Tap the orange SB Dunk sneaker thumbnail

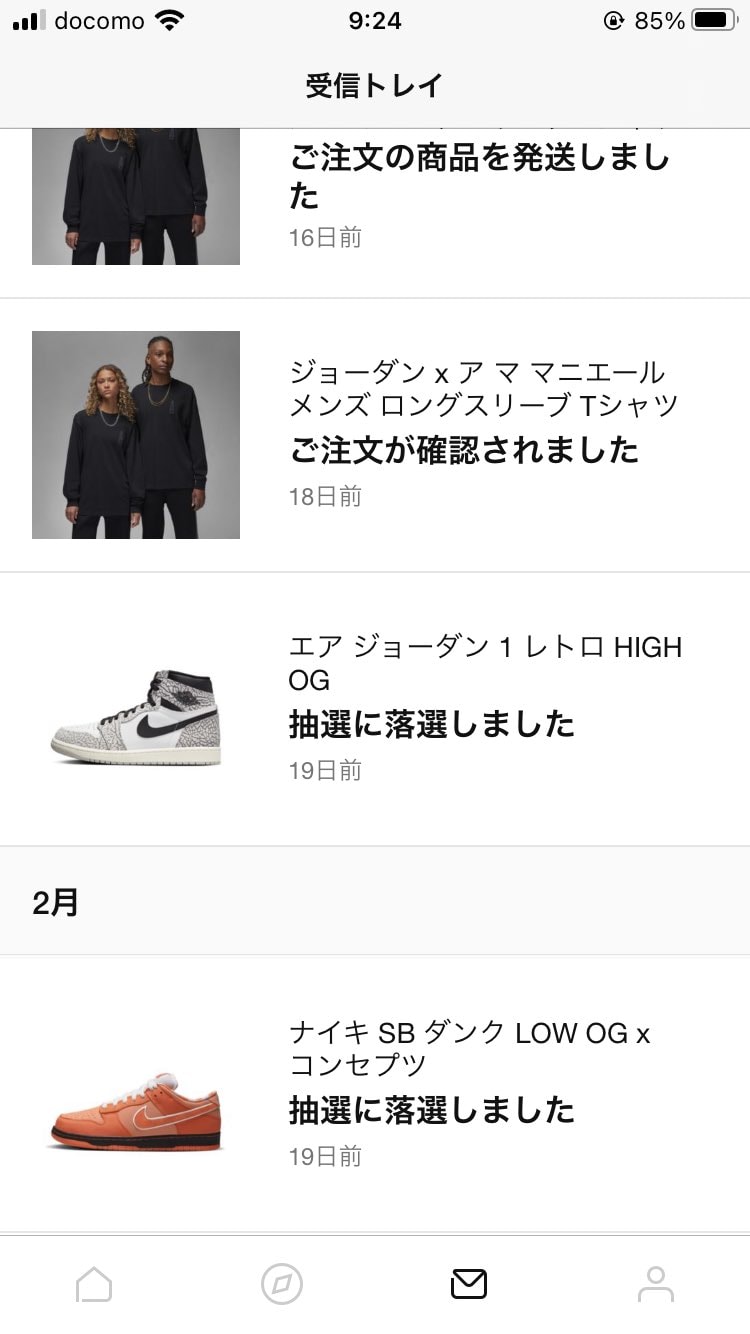(136, 1110)
